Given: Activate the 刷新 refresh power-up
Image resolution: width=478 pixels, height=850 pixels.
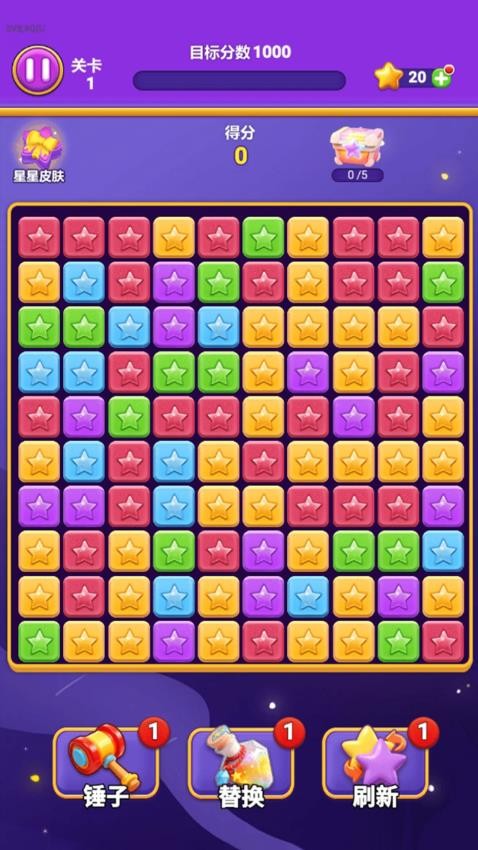Looking at the screenshot, I should [375, 763].
